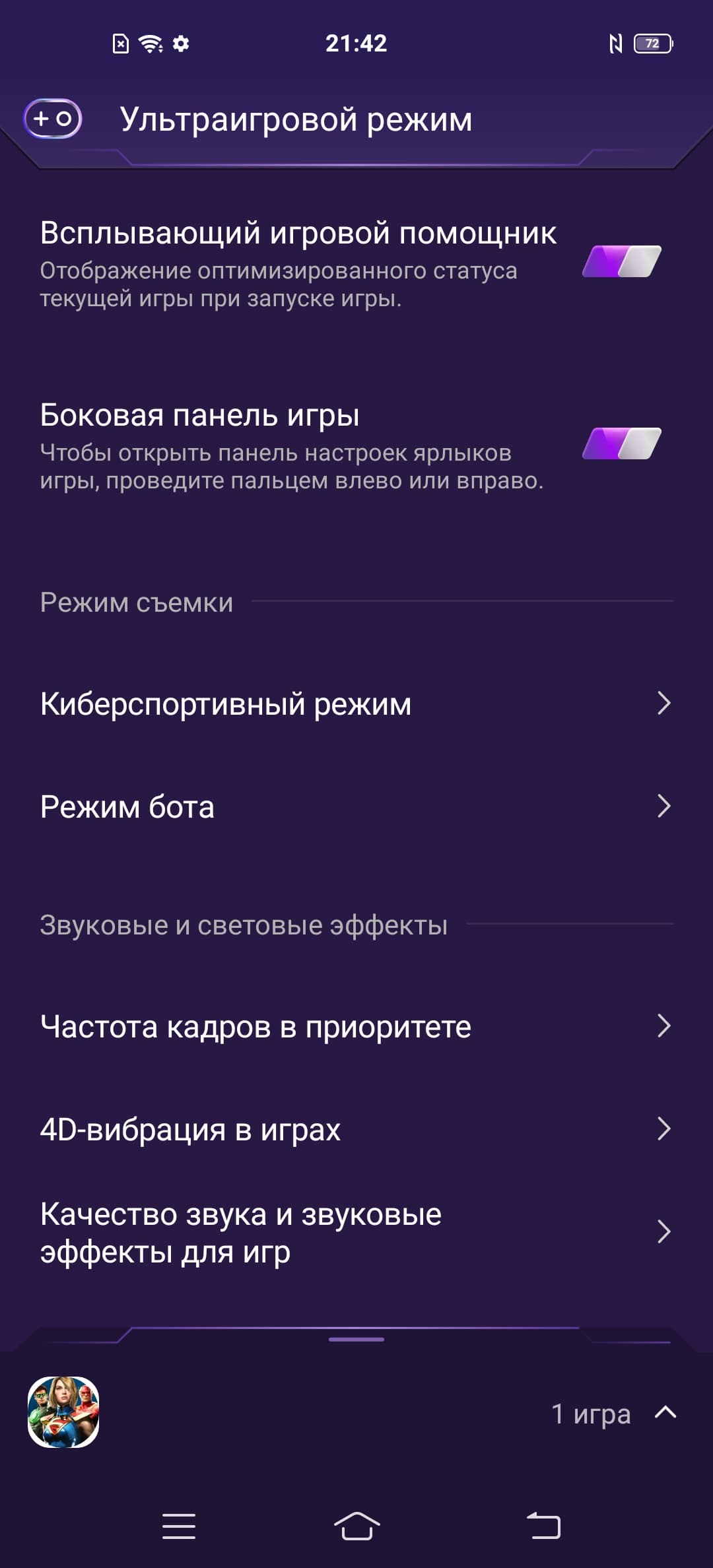Go back with the system back button
This screenshot has height=1568, width=713.
click(543, 1526)
